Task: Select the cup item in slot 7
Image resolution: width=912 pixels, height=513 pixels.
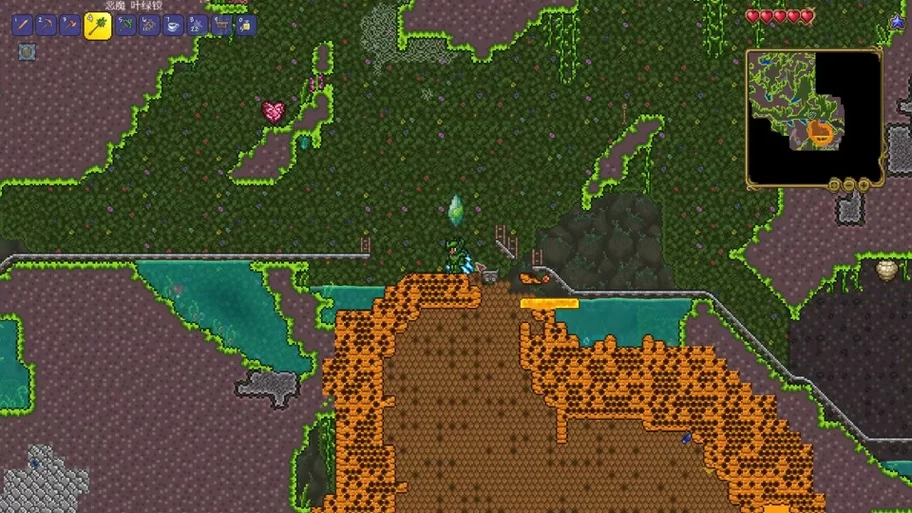Action: pos(173,25)
